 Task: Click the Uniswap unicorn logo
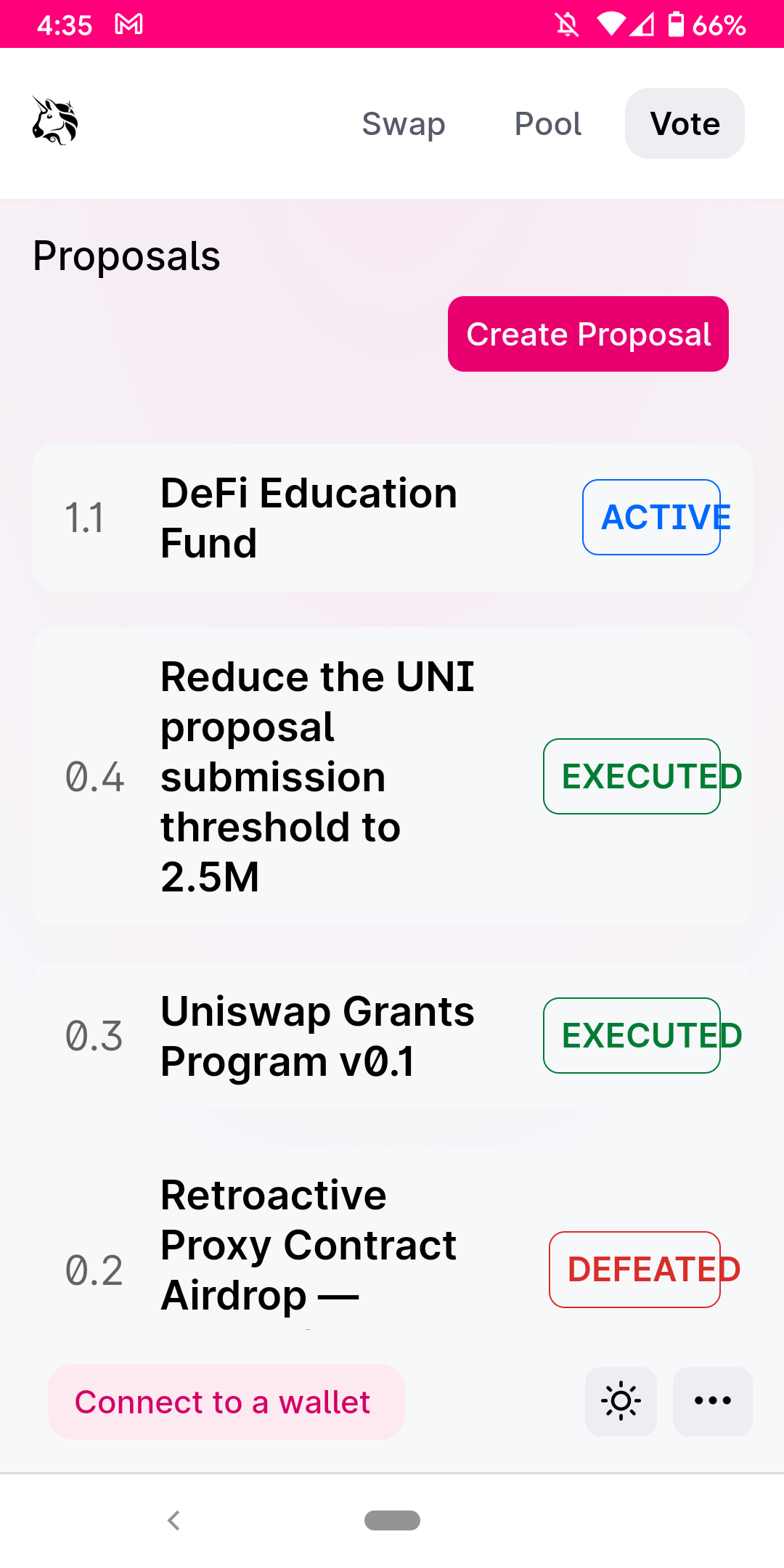pyautogui.click(x=54, y=122)
